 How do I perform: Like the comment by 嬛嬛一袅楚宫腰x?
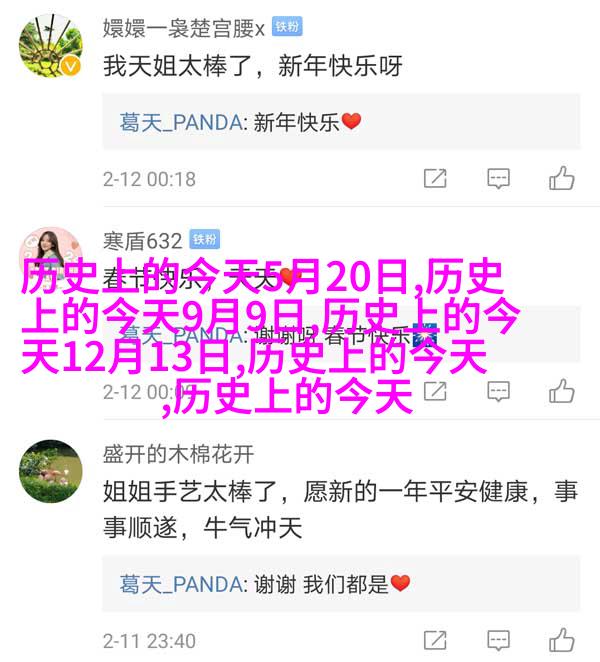(x=561, y=179)
